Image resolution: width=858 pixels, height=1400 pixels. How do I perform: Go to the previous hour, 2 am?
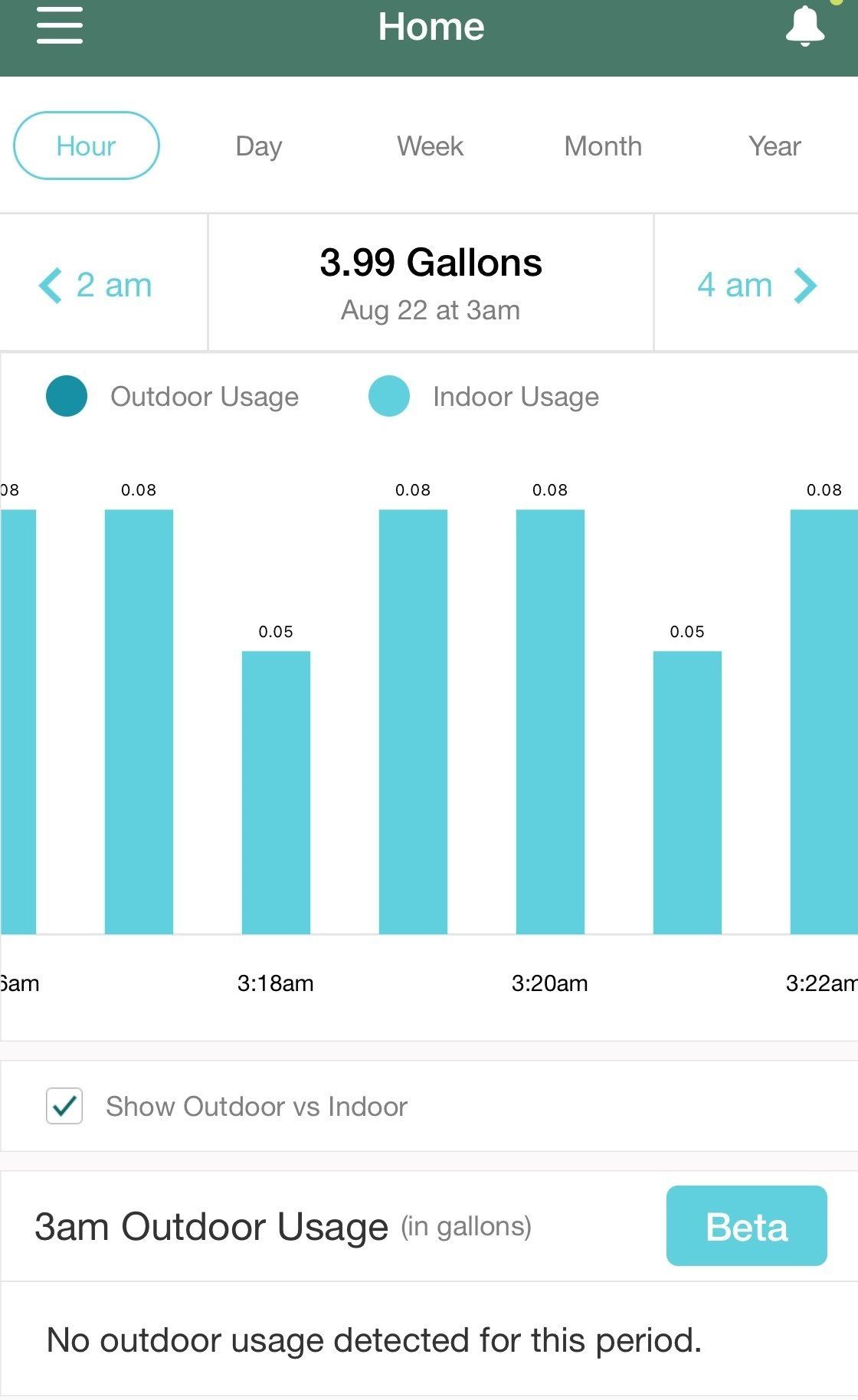pos(97,285)
